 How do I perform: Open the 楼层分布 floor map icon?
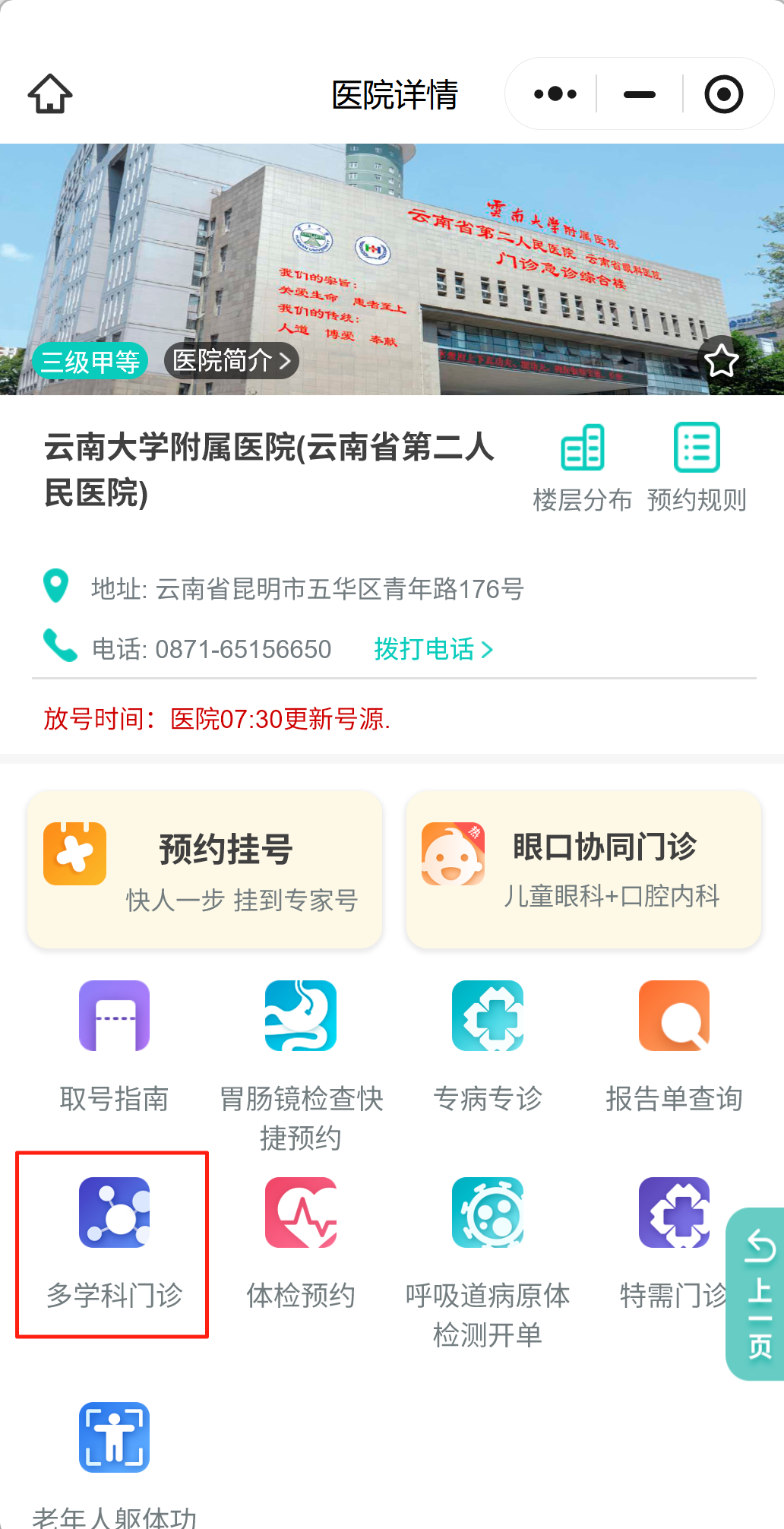[582, 450]
